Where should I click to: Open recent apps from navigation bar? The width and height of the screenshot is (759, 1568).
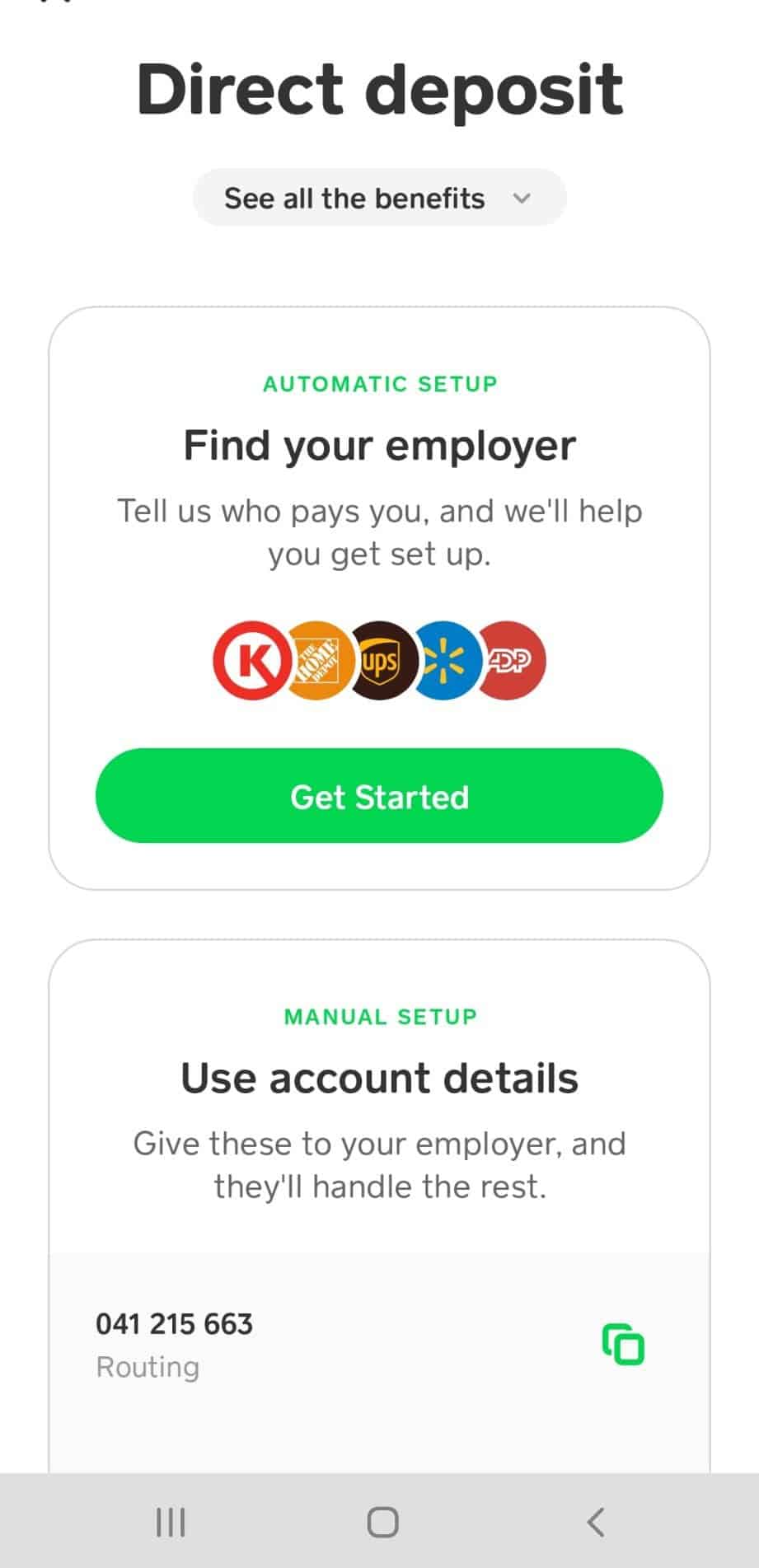point(171,1522)
